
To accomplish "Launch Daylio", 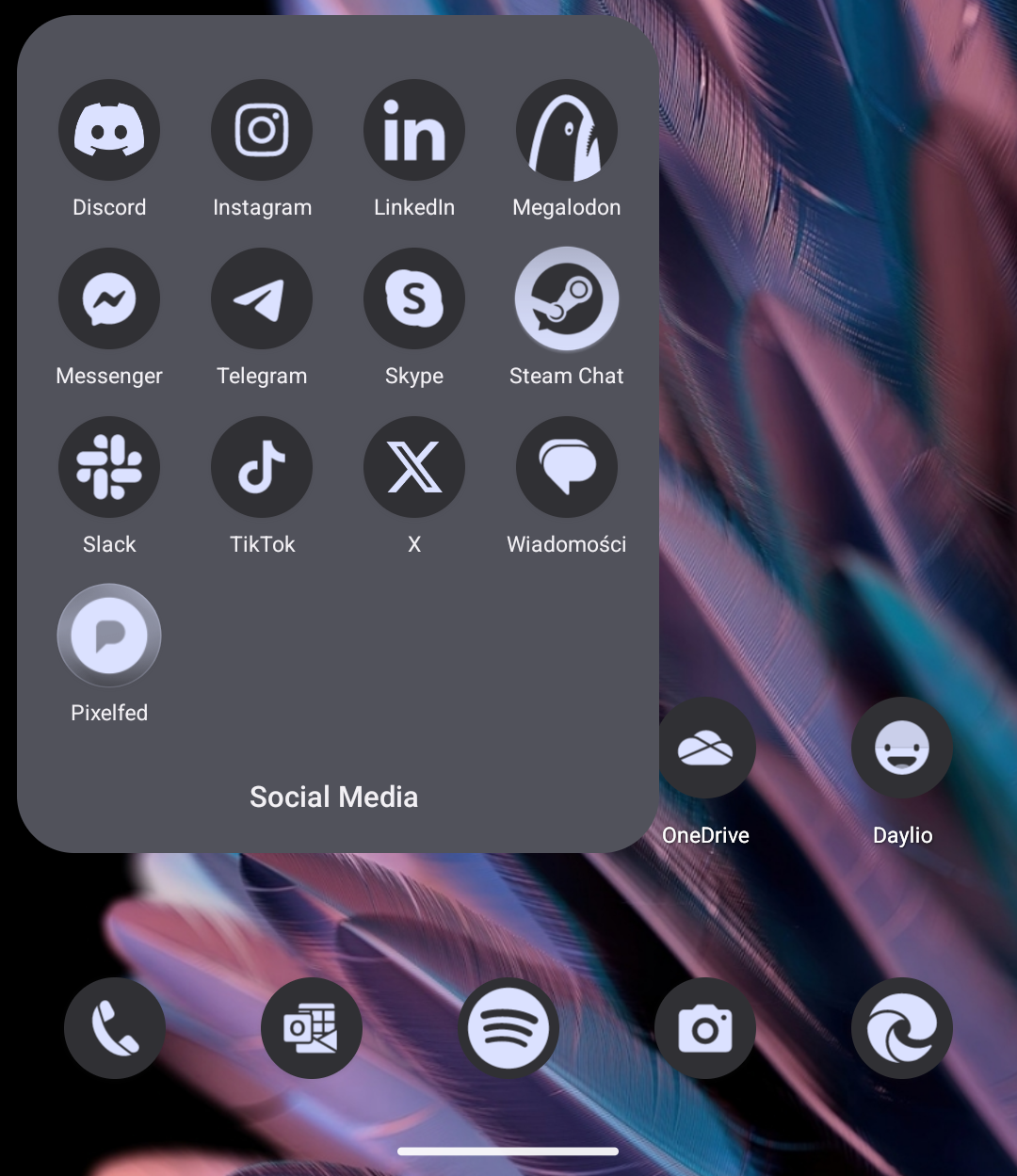I will pyautogui.click(x=902, y=749).
